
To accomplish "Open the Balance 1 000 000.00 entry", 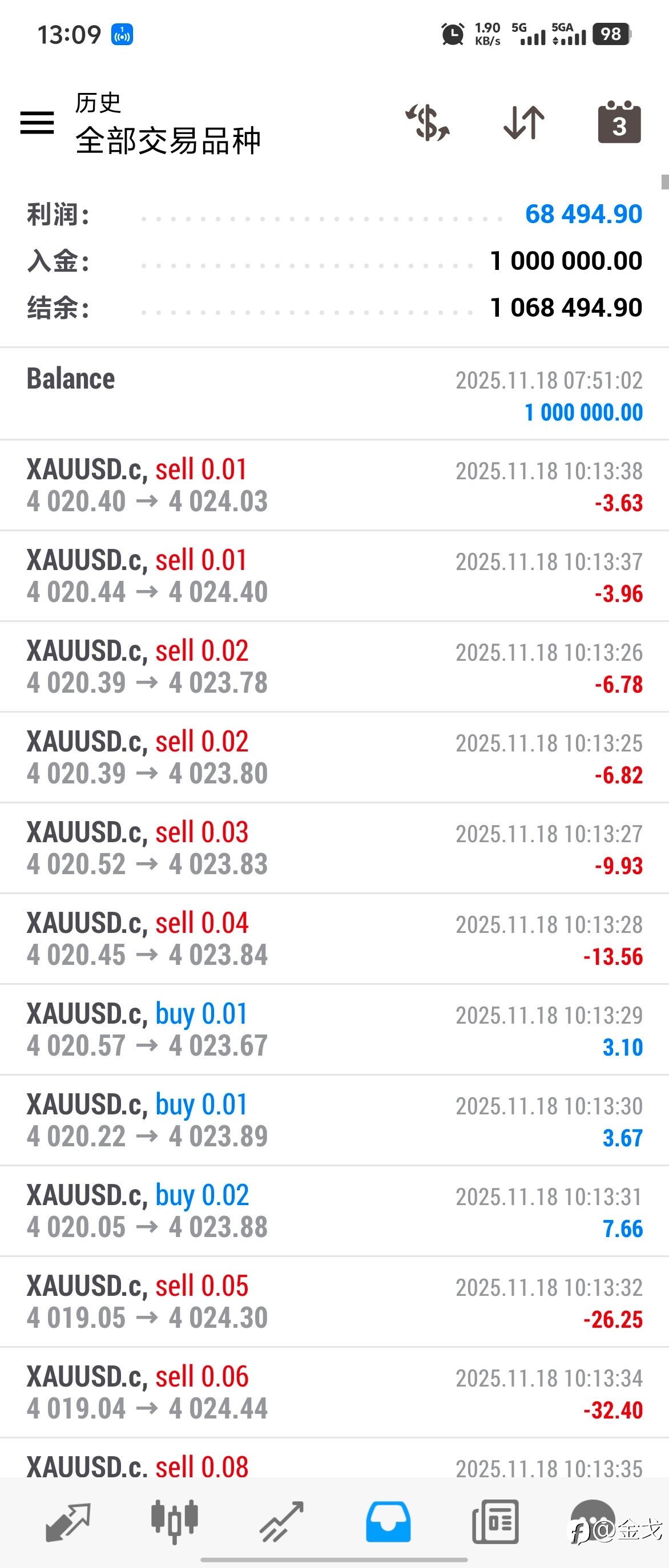I will [x=334, y=394].
